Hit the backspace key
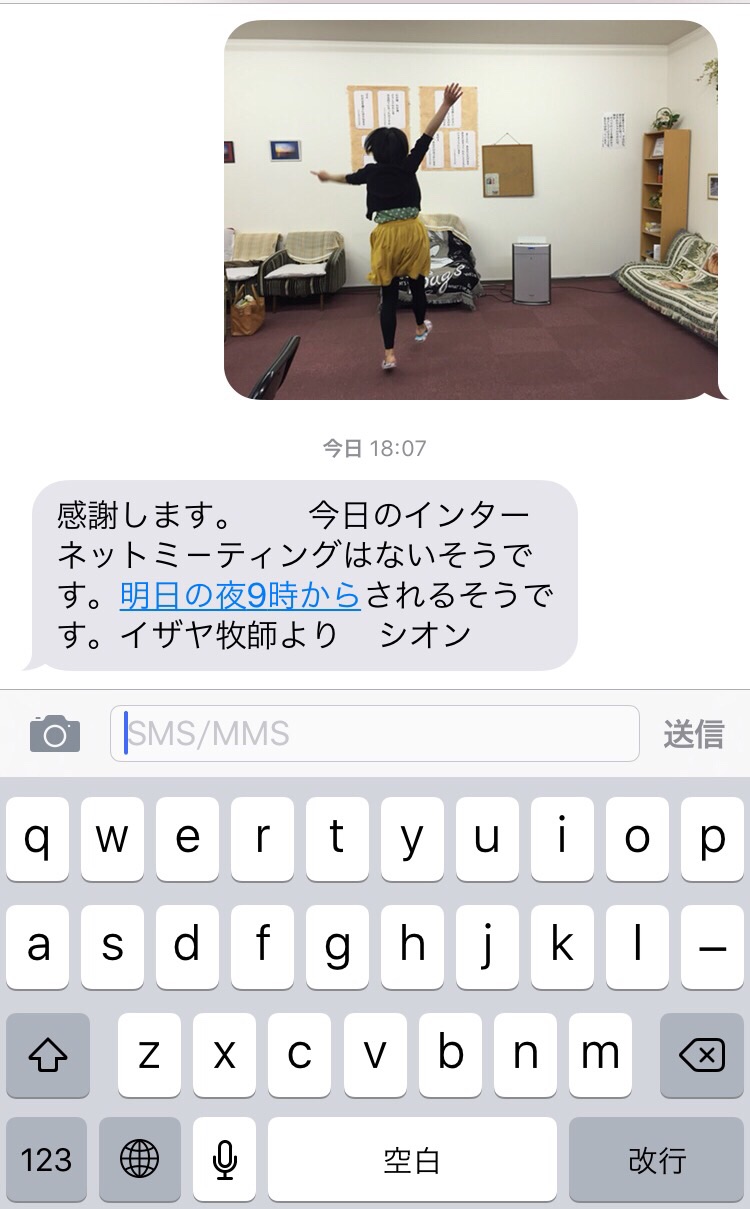The image size is (750, 1209). (x=701, y=1056)
